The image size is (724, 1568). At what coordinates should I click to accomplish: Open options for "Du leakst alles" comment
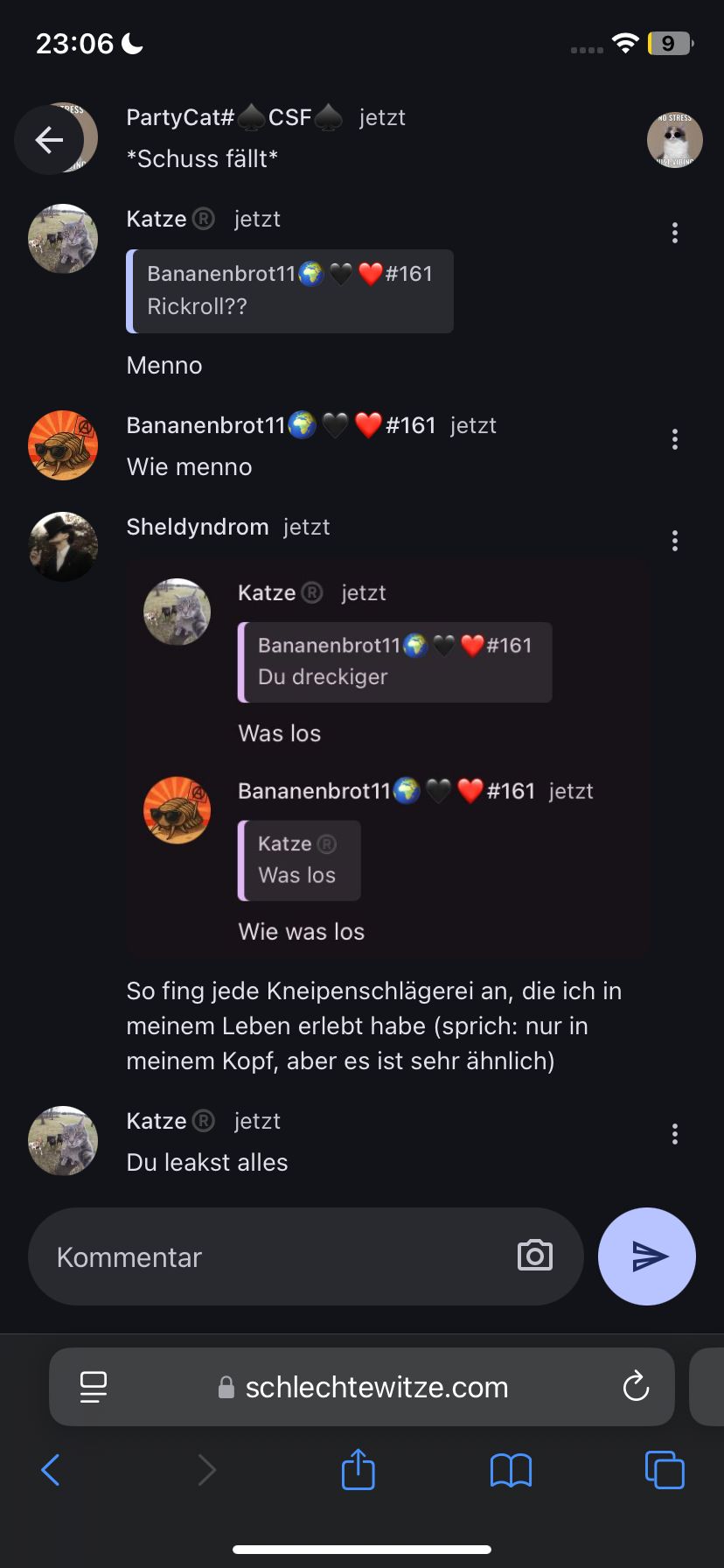(x=674, y=1135)
